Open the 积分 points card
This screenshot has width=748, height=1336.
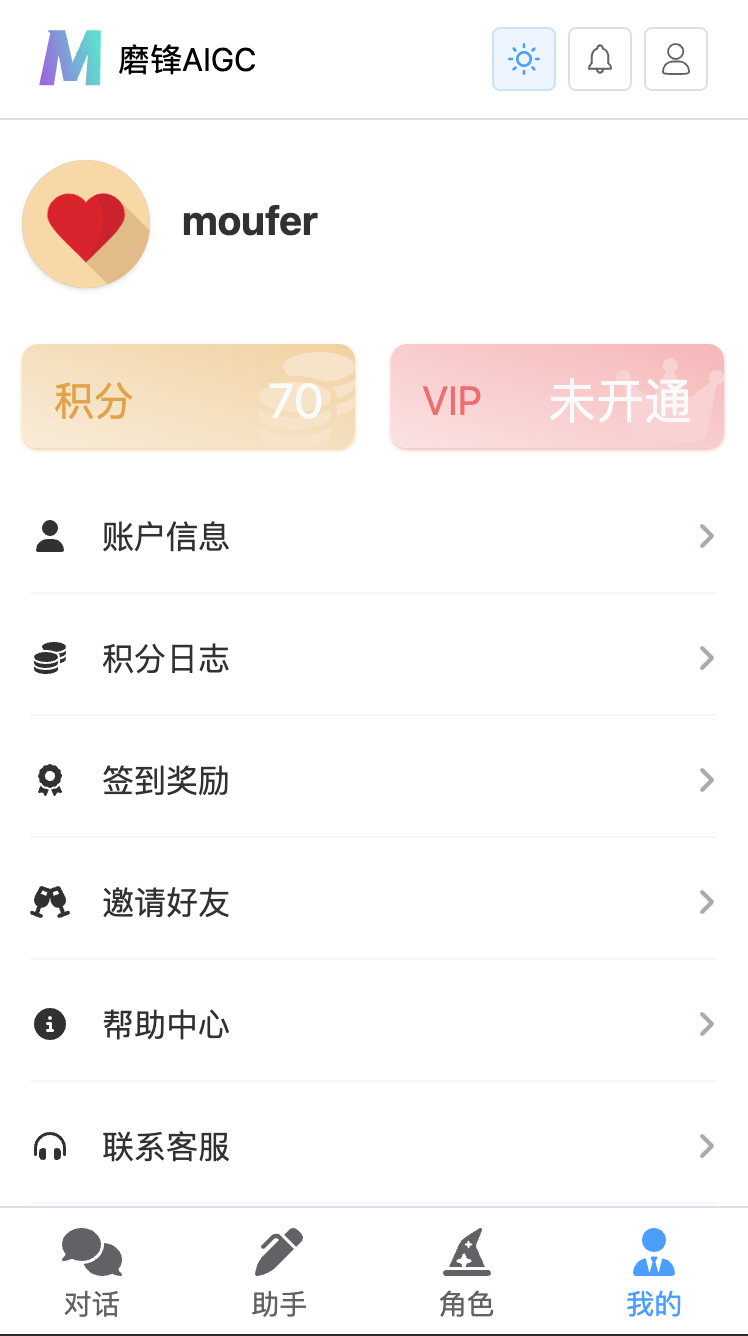tap(188, 397)
